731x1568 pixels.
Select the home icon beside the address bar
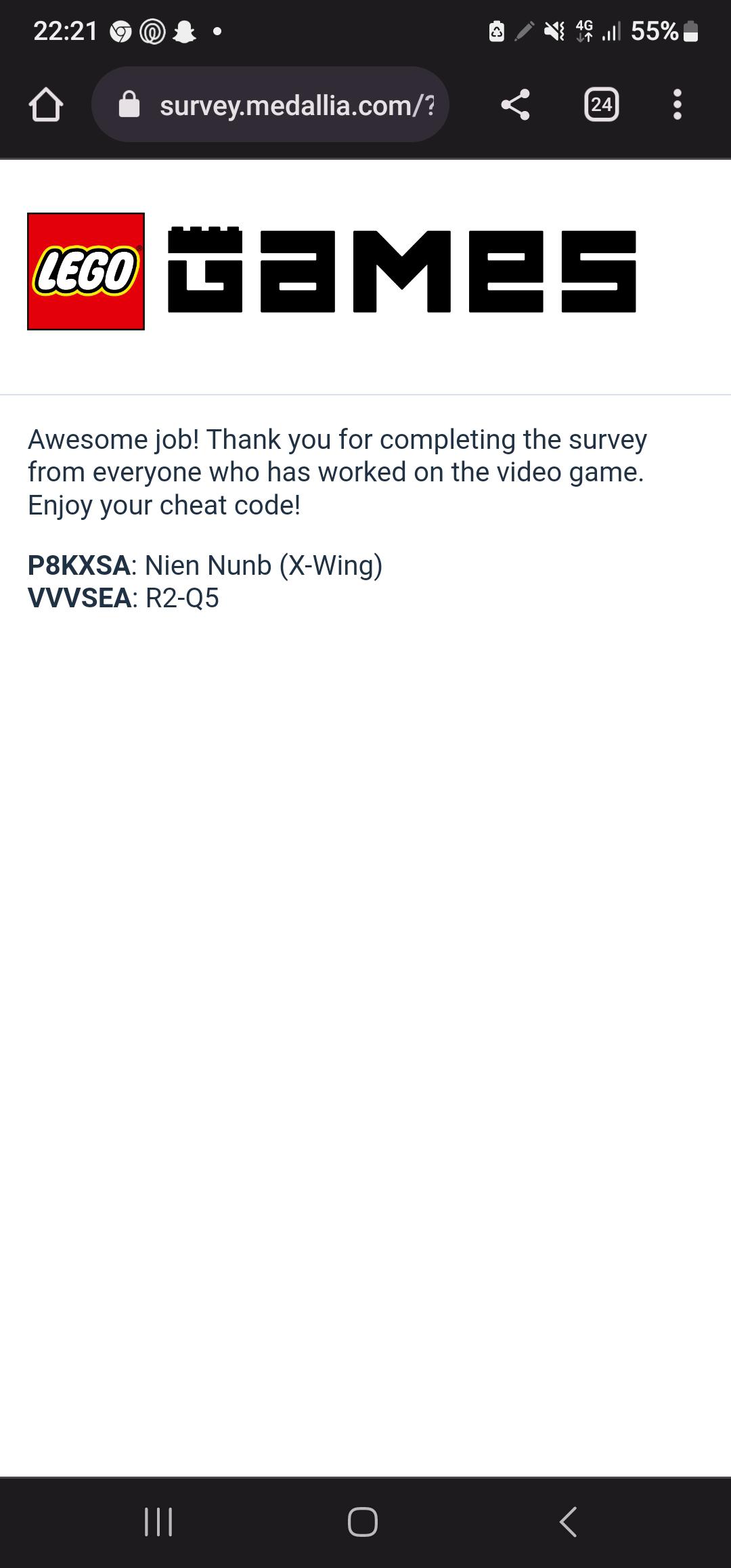click(x=46, y=104)
